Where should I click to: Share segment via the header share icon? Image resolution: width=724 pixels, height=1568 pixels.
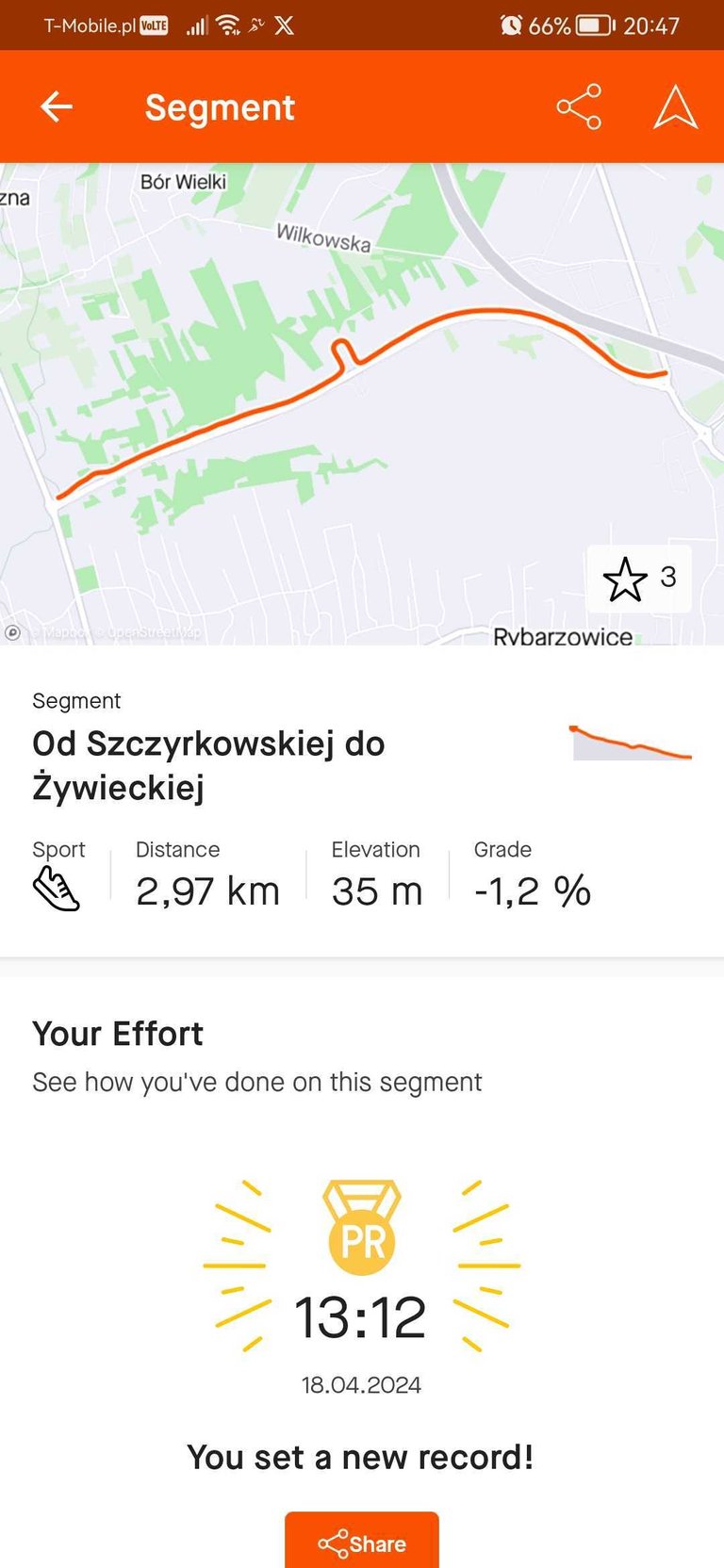579,106
